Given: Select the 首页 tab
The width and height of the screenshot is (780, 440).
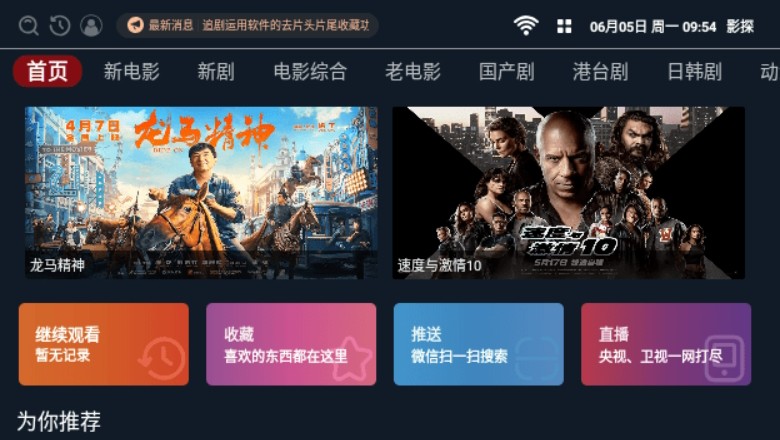Looking at the screenshot, I should (x=47, y=71).
